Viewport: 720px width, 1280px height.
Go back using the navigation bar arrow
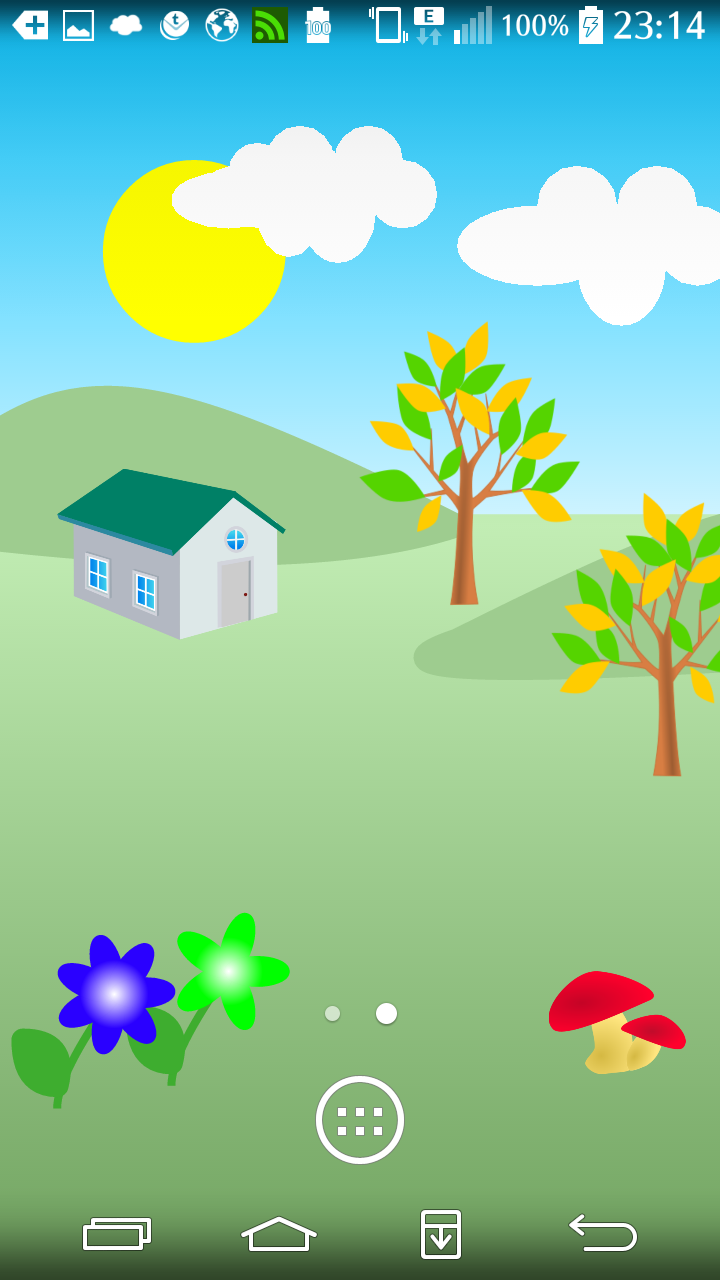pos(603,1233)
